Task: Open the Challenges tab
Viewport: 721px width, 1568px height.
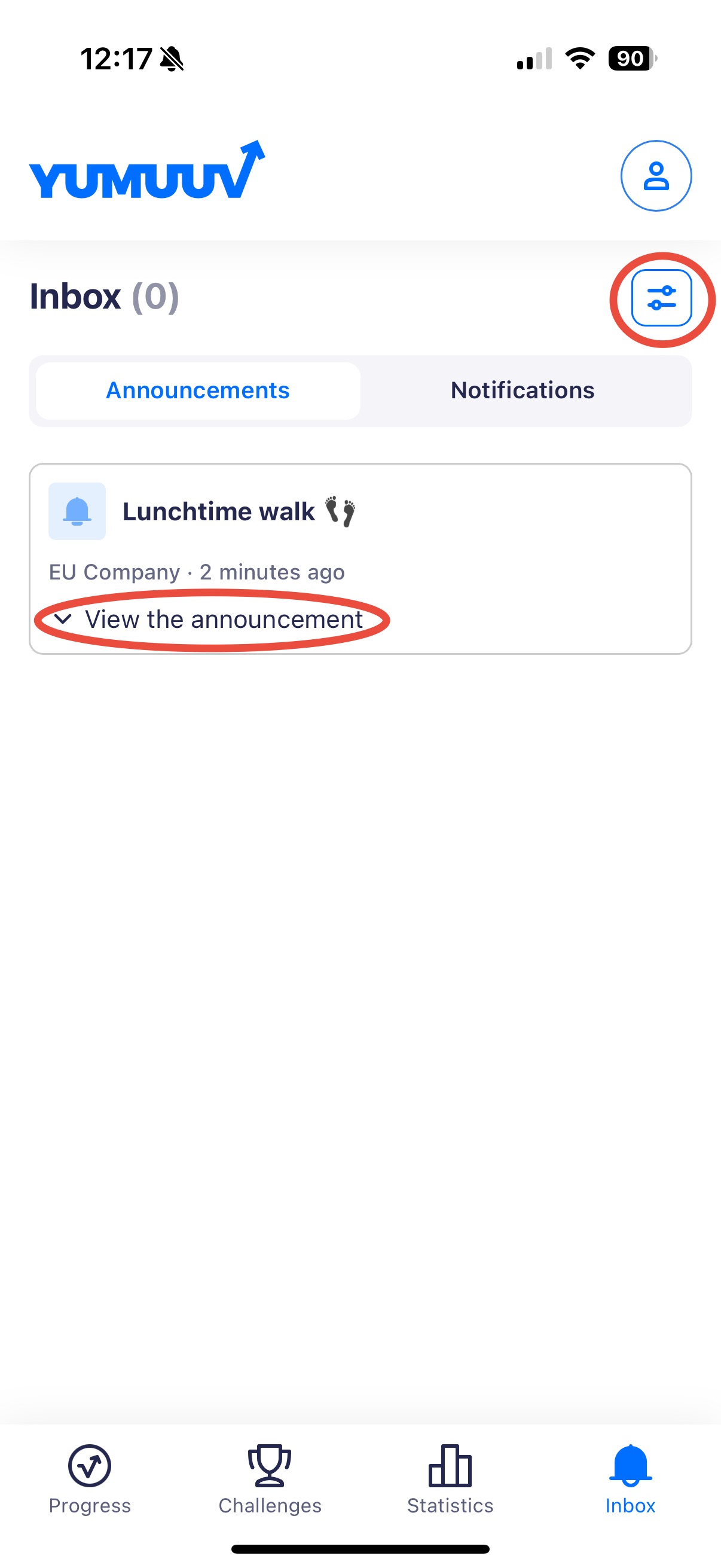Action: tap(270, 1478)
